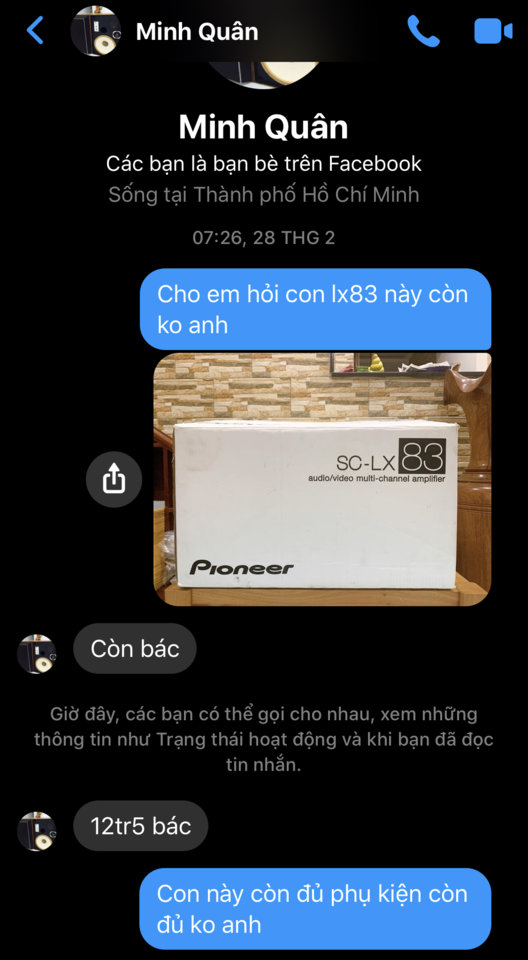Go back to the chat list
Screen dimensions: 528x960
pyautogui.click(x=36, y=31)
